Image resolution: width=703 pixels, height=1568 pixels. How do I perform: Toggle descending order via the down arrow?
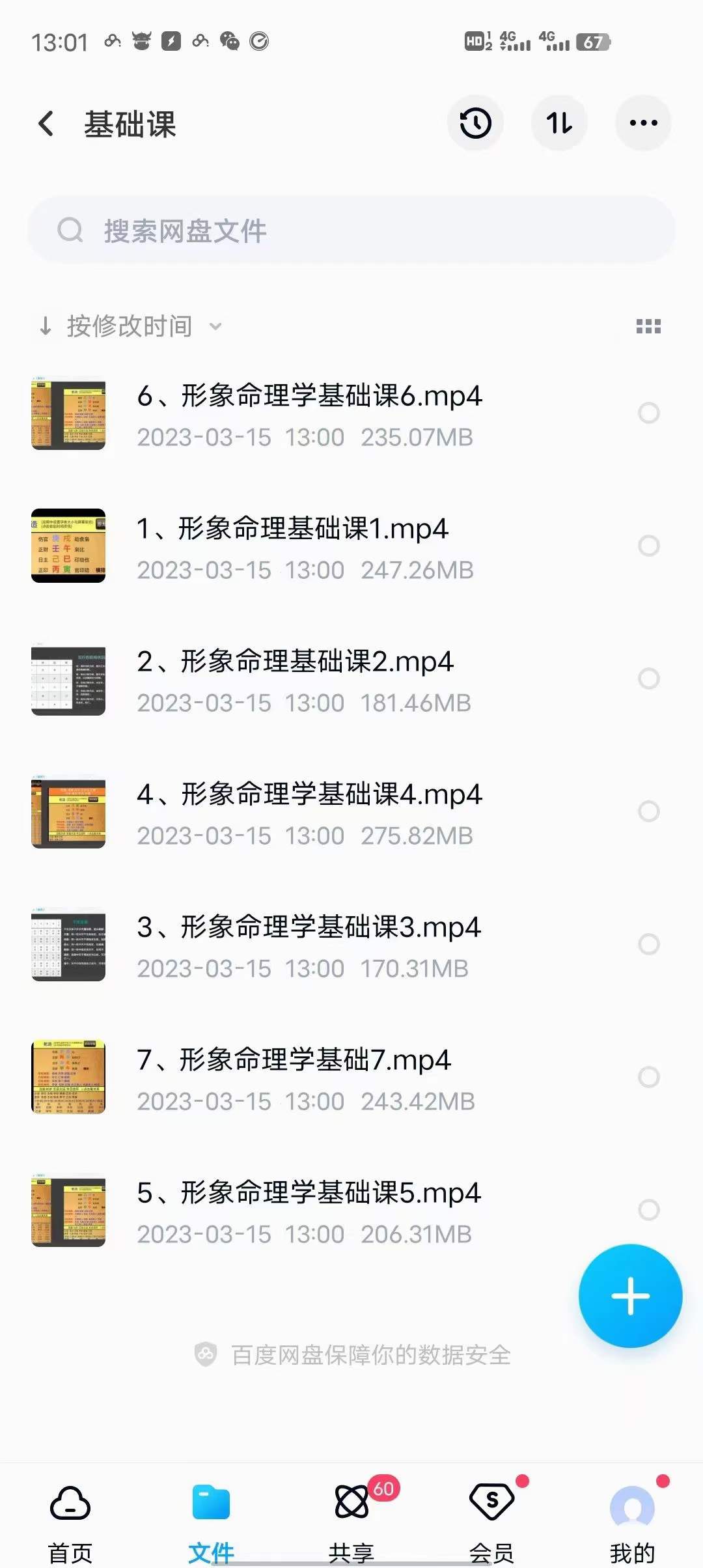click(x=46, y=326)
